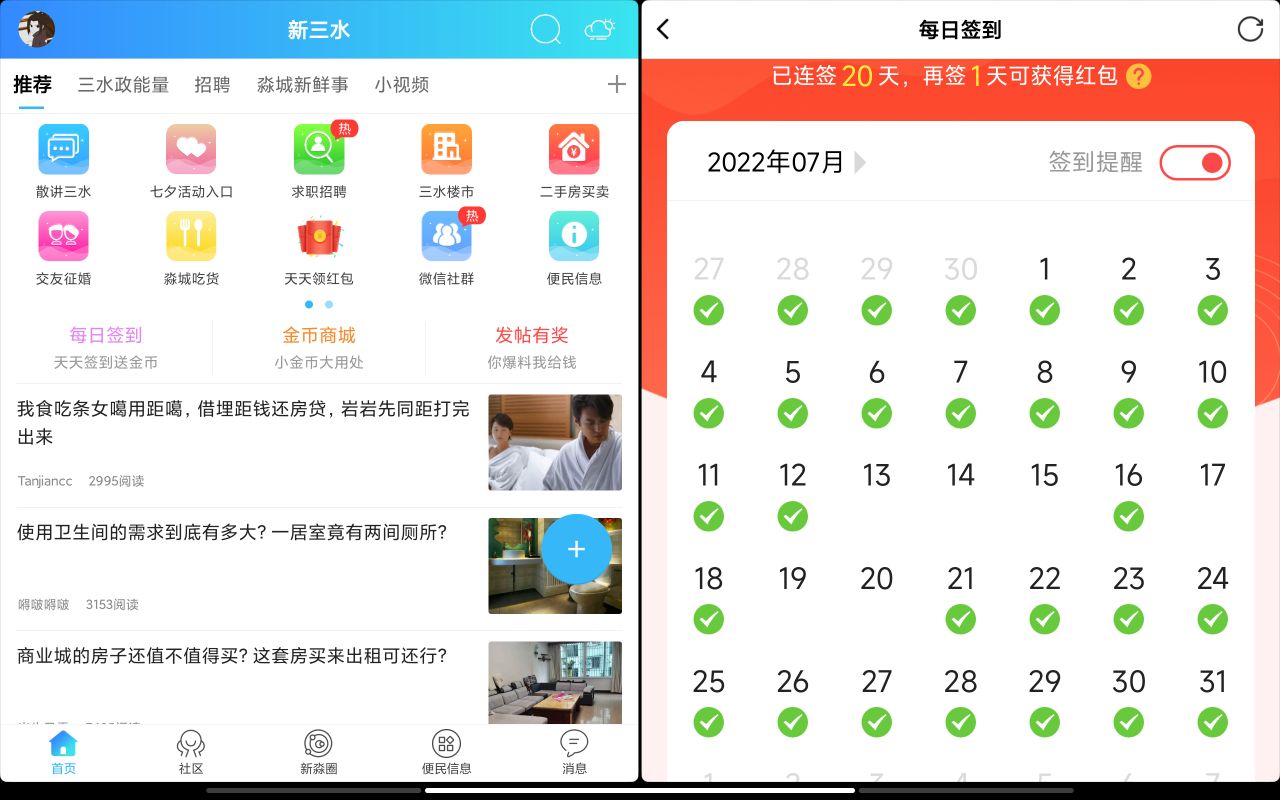
Task: Switch to 招聘 tab
Action: [x=212, y=85]
